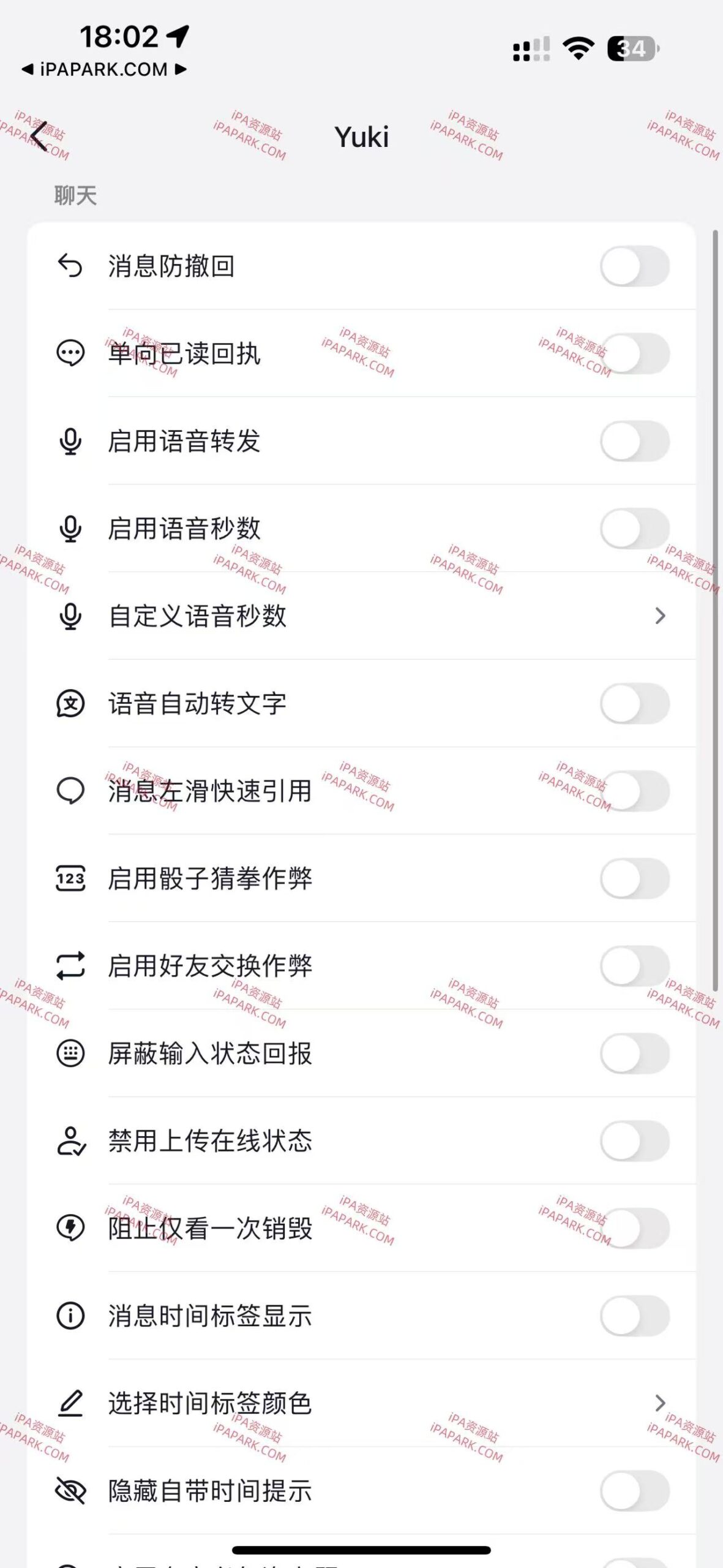Click the crossed-eye icon beside 隐藏自带时间提示
This screenshot has height=1568, width=723.
pos(70,1493)
